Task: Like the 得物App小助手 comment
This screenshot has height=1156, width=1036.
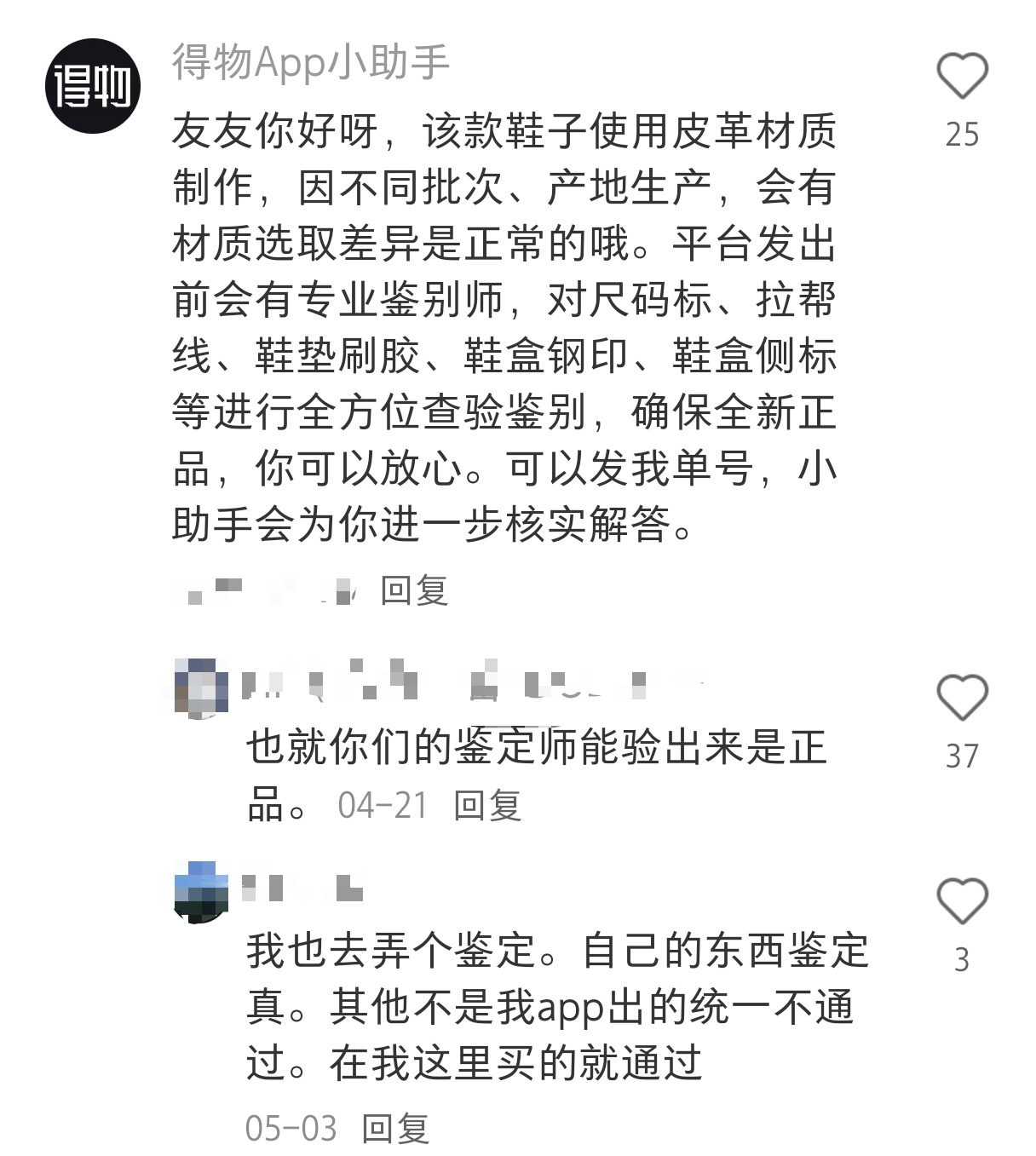Action: tap(962, 77)
